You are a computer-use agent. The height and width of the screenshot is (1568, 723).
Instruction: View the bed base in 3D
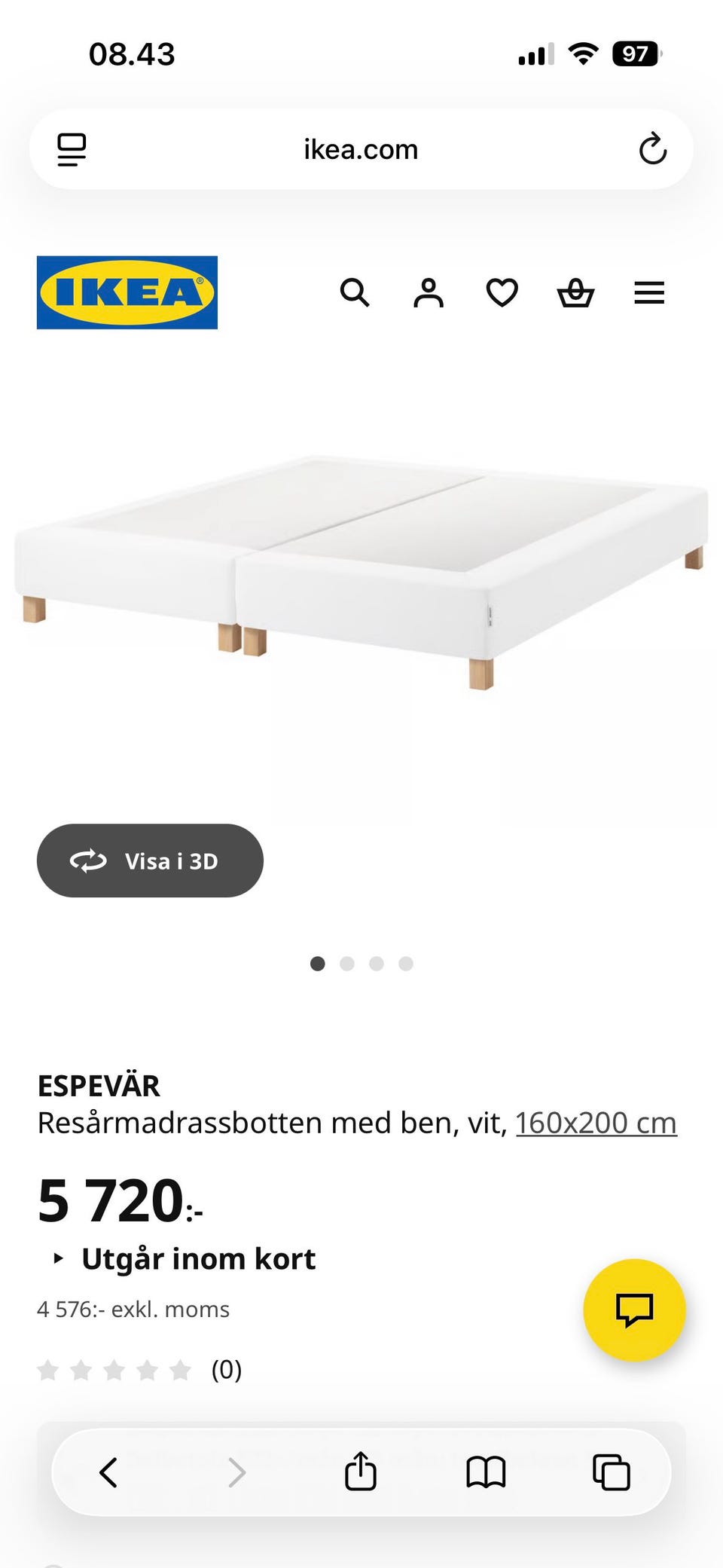tap(150, 860)
